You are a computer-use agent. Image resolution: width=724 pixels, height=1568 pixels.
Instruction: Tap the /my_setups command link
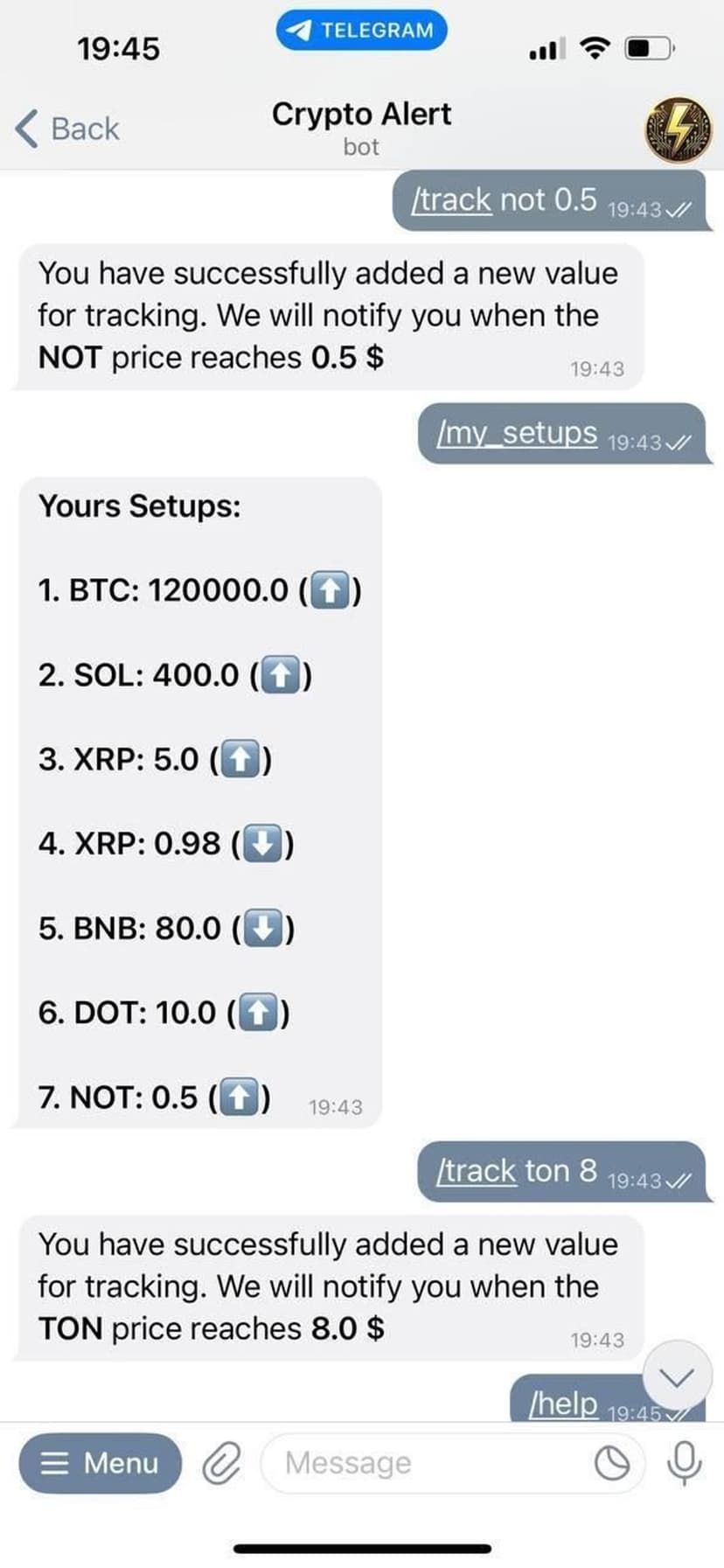coord(517,433)
